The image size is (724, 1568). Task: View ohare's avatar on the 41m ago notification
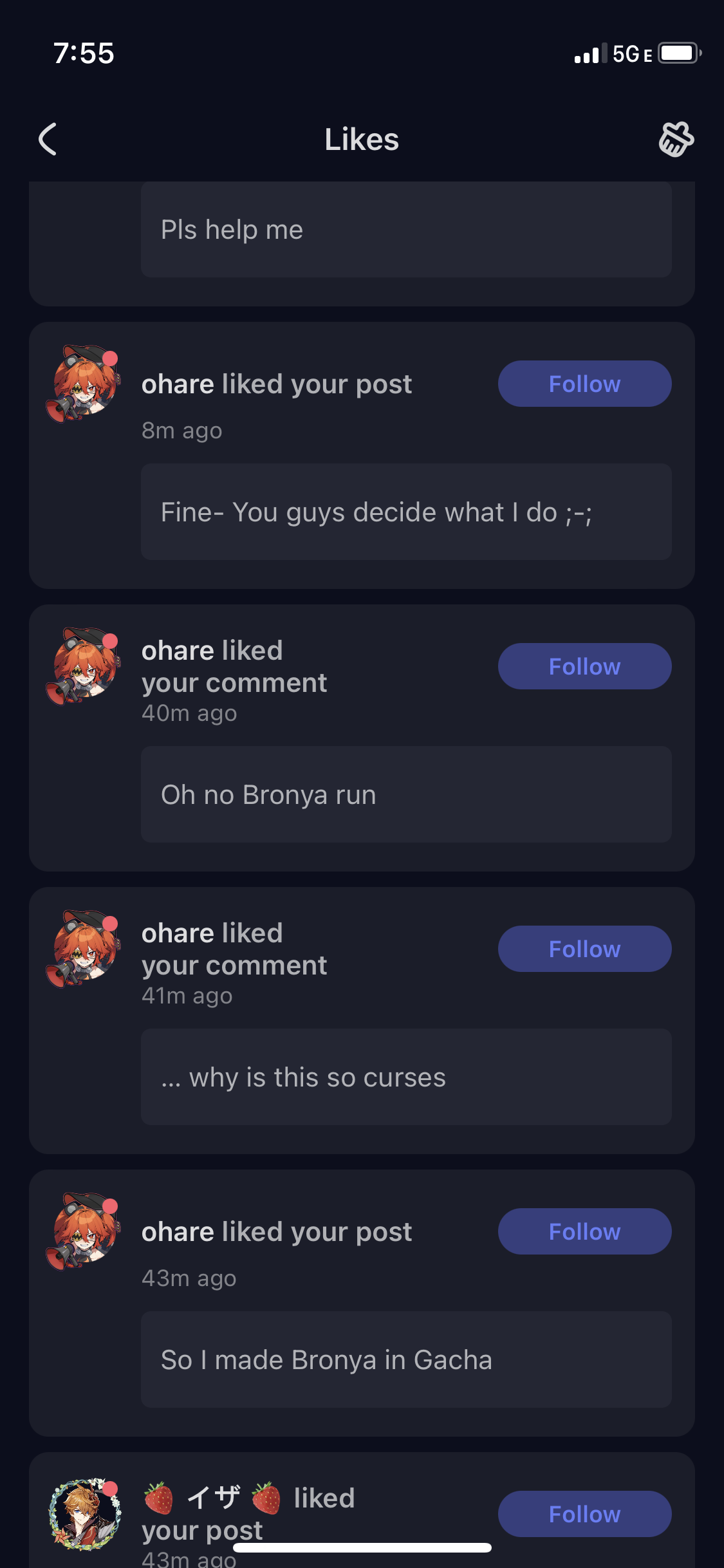point(84,949)
